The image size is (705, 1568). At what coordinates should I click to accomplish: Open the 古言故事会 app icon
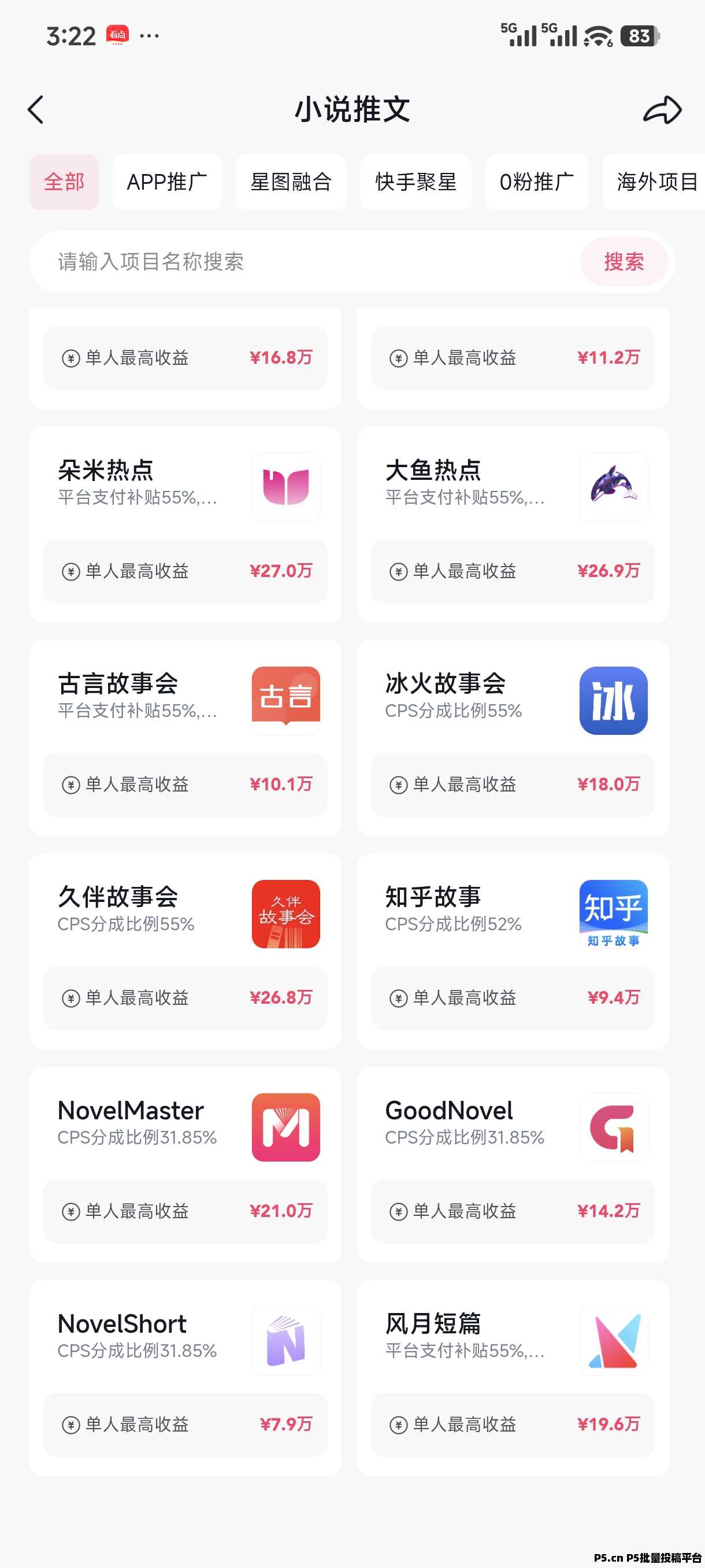(285, 701)
